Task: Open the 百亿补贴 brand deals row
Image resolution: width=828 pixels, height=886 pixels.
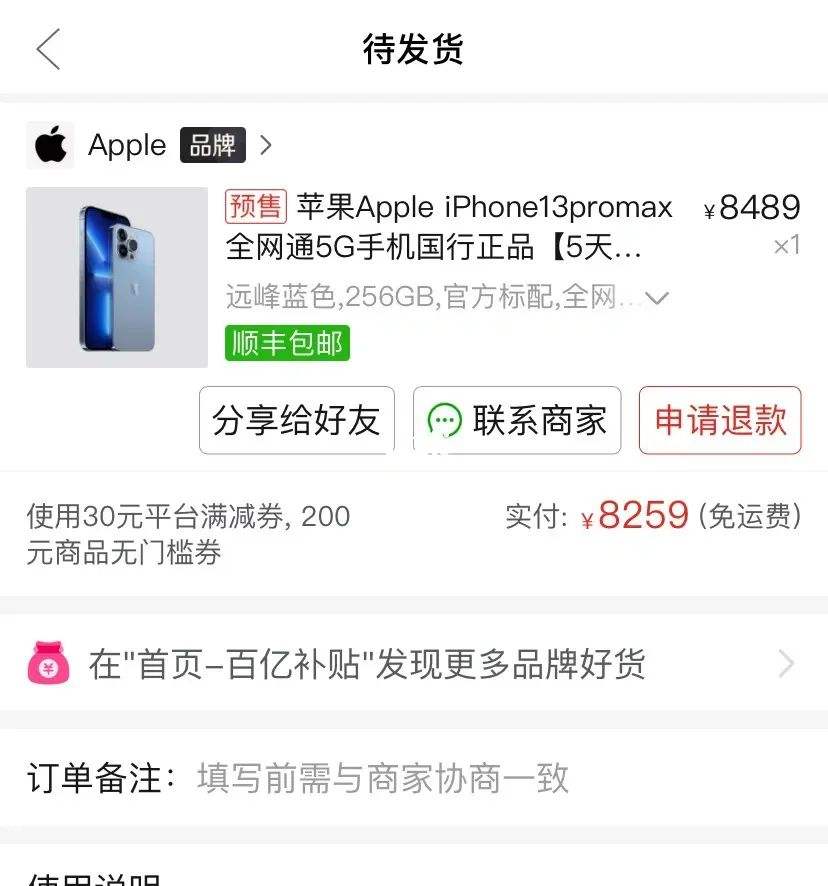Action: tap(413, 664)
